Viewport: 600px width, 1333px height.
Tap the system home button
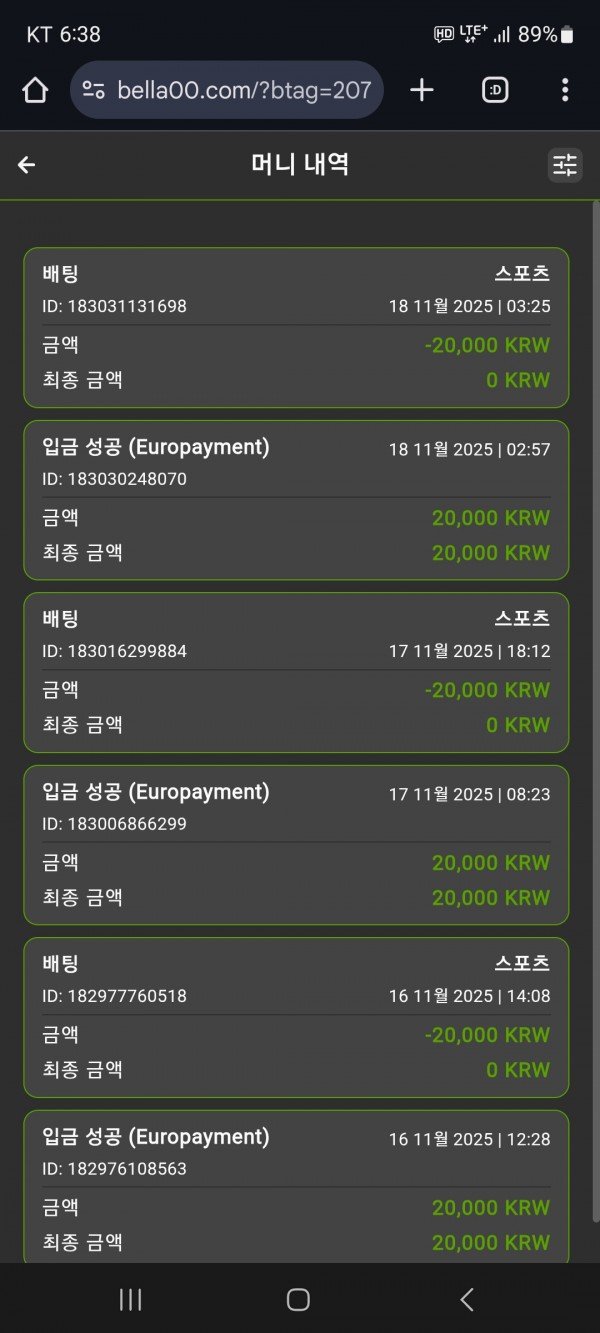[298, 1299]
